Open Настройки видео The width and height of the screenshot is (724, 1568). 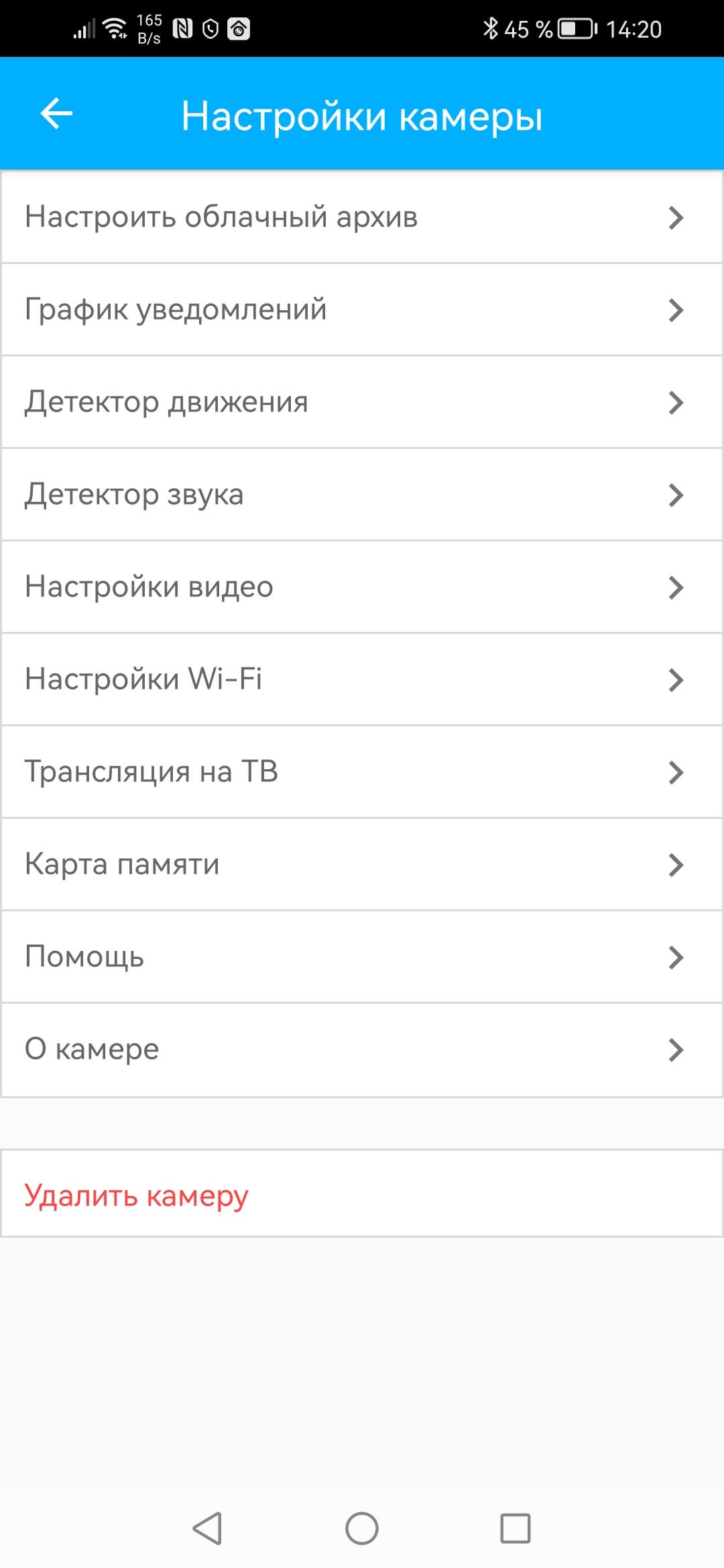point(362,587)
